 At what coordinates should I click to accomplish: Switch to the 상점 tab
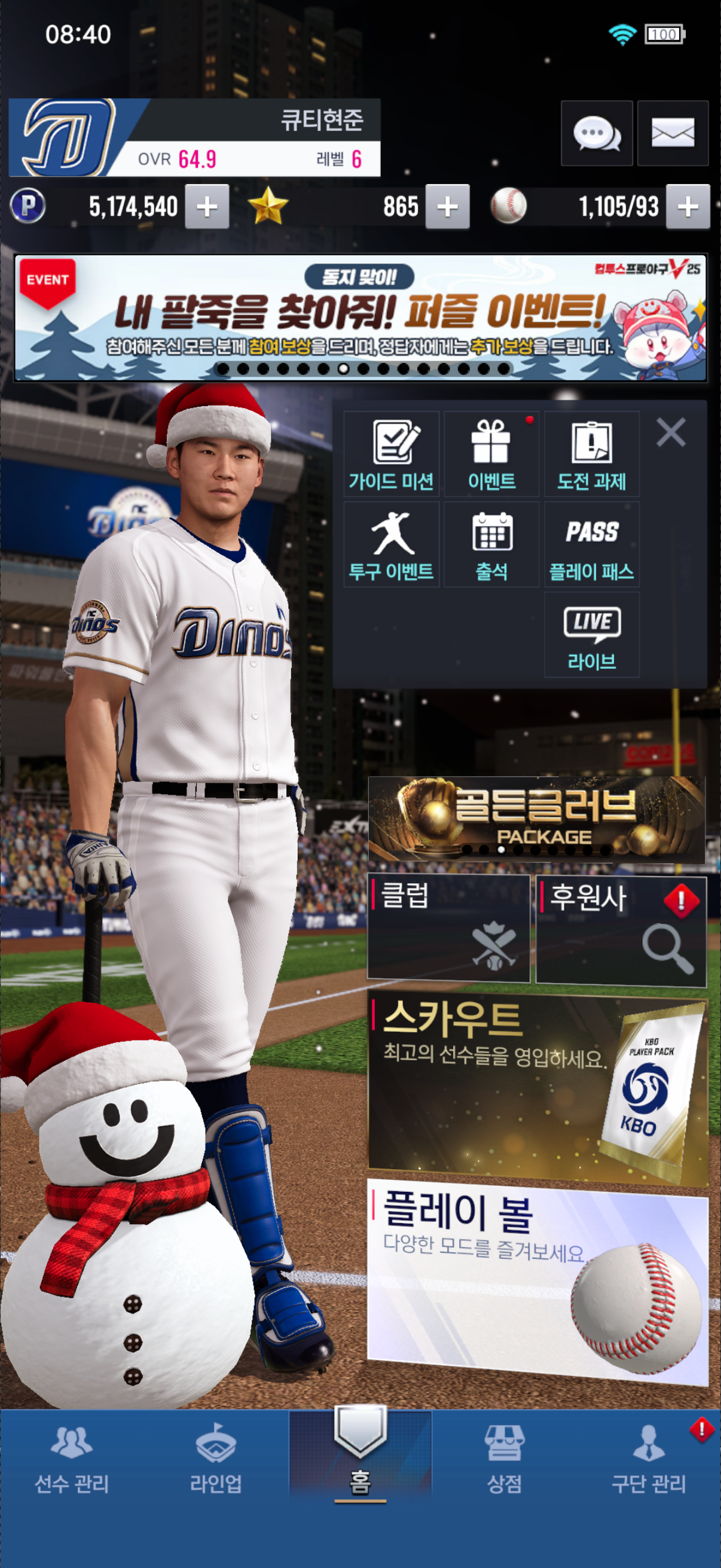[x=504, y=1460]
